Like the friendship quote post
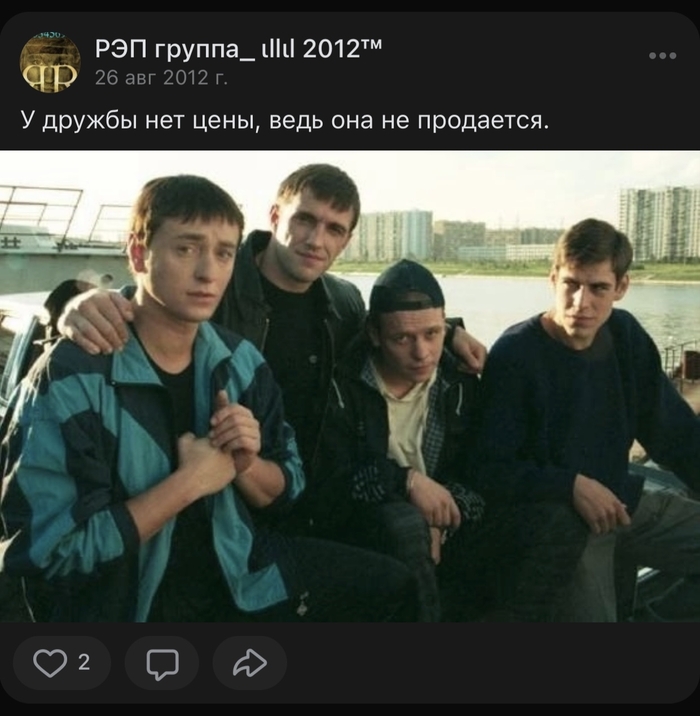Viewport: 700px width, 716px height. [x=61, y=662]
